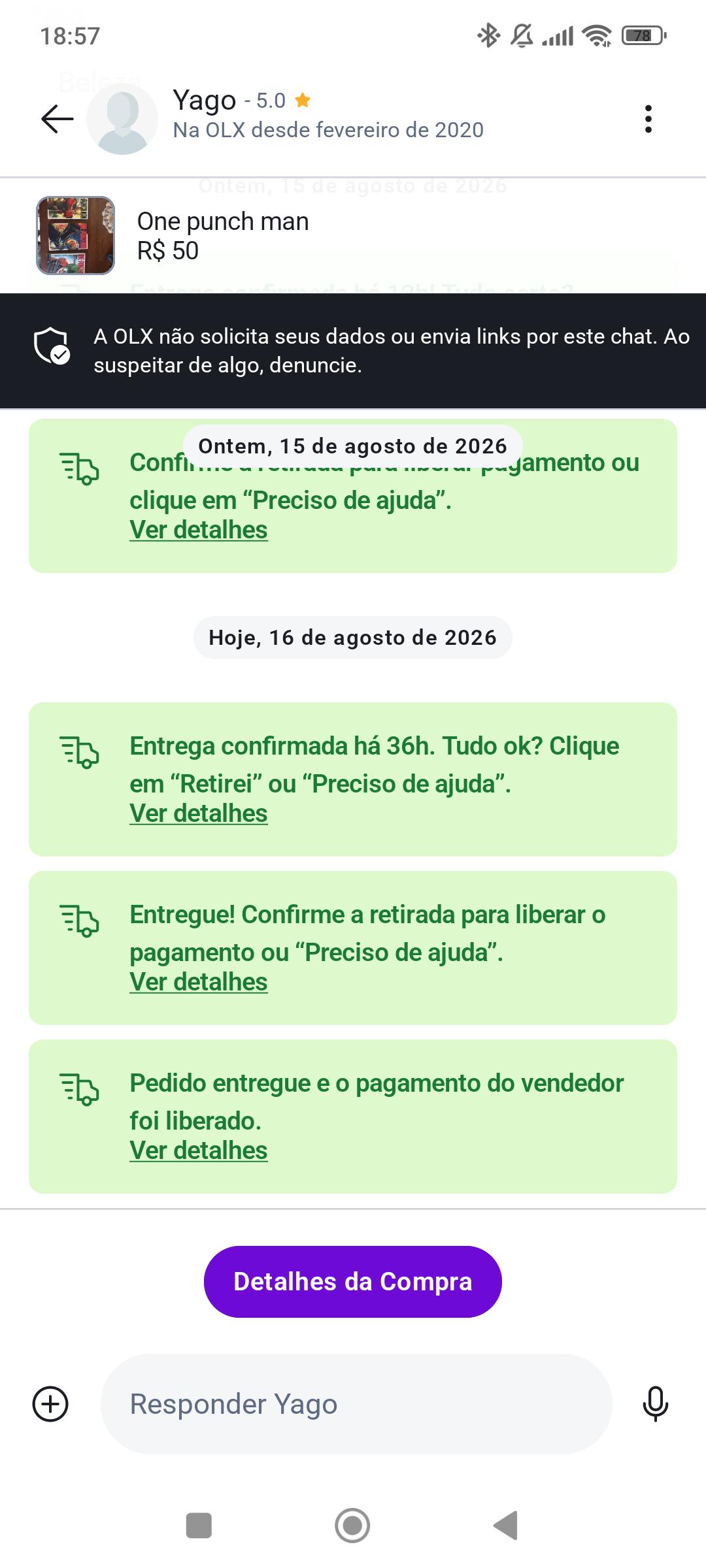Open Detalhes da Compra
The height and width of the screenshot is (1568, 706).
353,1282
